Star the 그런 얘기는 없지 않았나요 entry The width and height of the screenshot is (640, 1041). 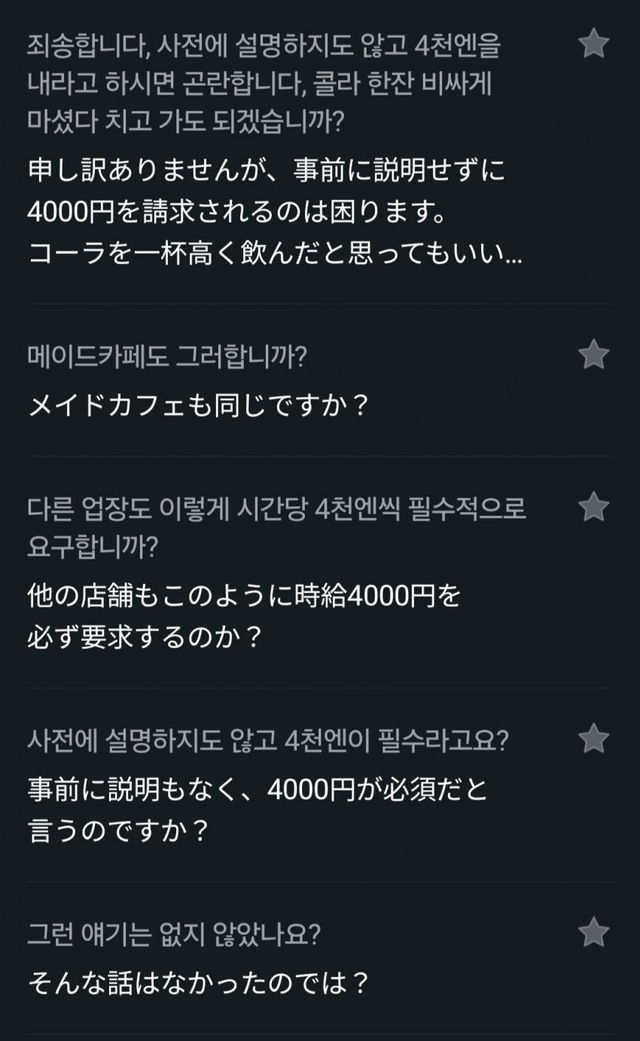594,932
